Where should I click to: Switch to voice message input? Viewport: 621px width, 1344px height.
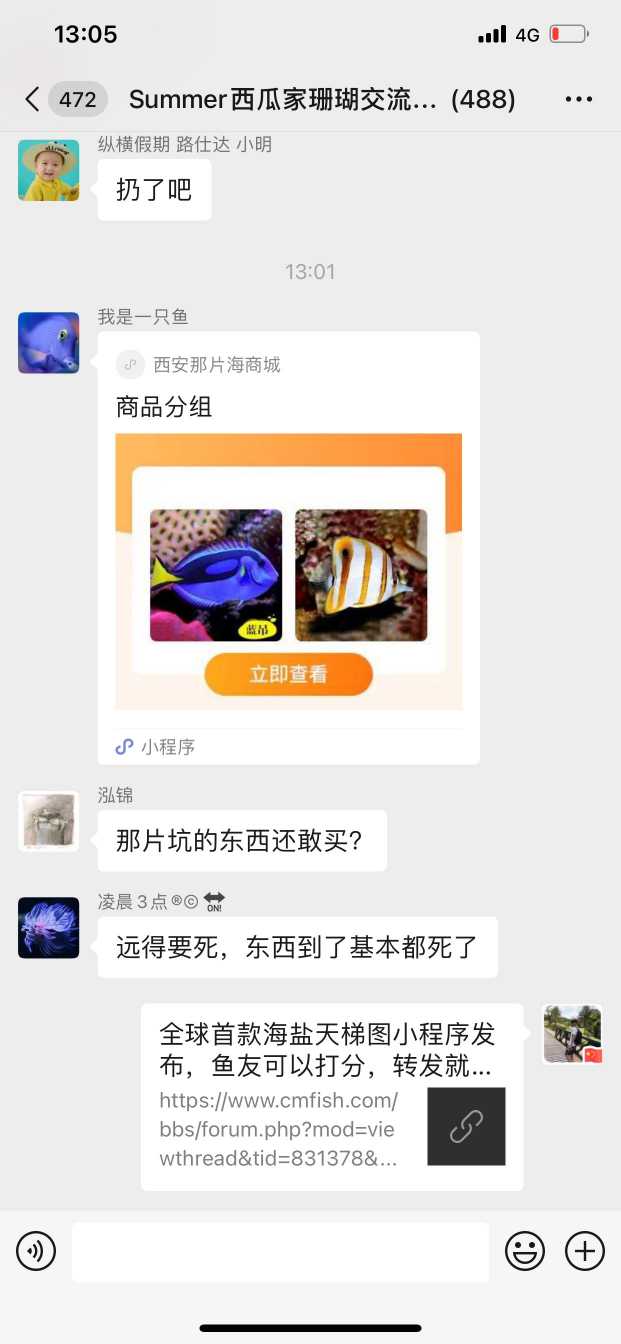click(36, 1251)
